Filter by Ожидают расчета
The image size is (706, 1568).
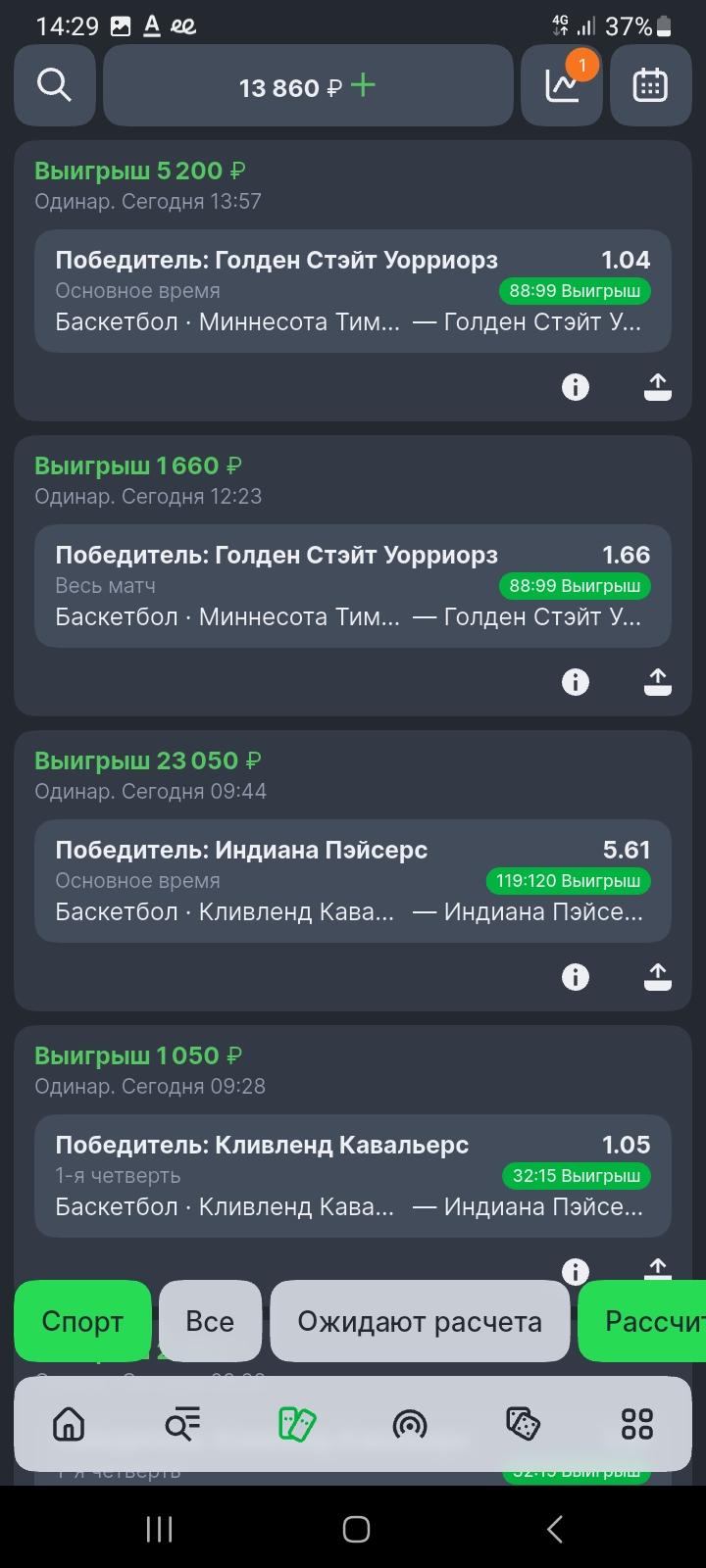tap(420, 1321)
